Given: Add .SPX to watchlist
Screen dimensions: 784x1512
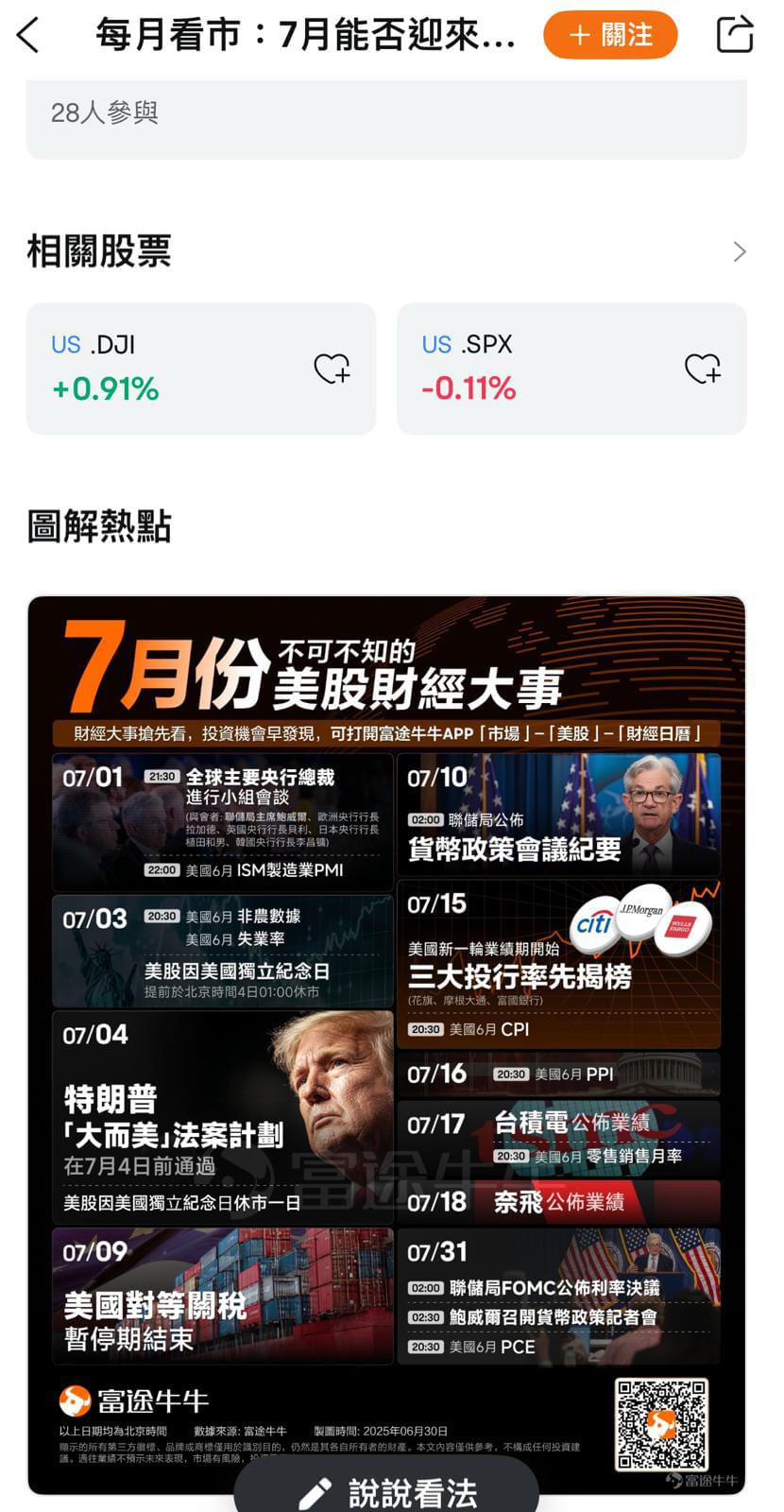Looking at the screenshot, I should coord(703,369).
